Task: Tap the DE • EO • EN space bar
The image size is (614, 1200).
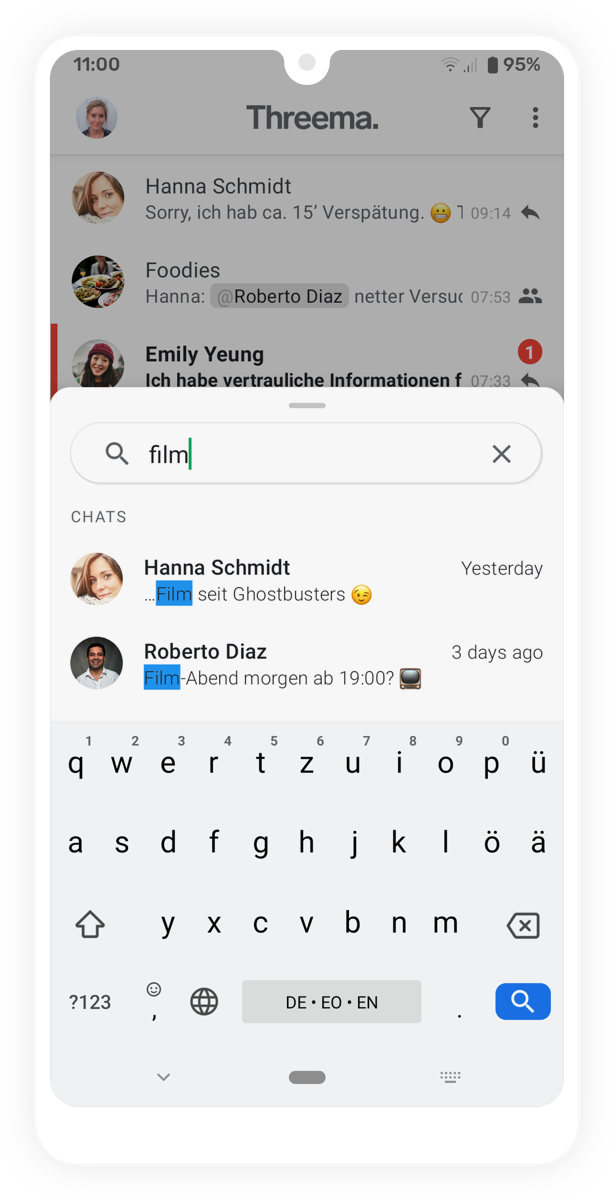Action: pyautogui.click(x=331, y=1001)
